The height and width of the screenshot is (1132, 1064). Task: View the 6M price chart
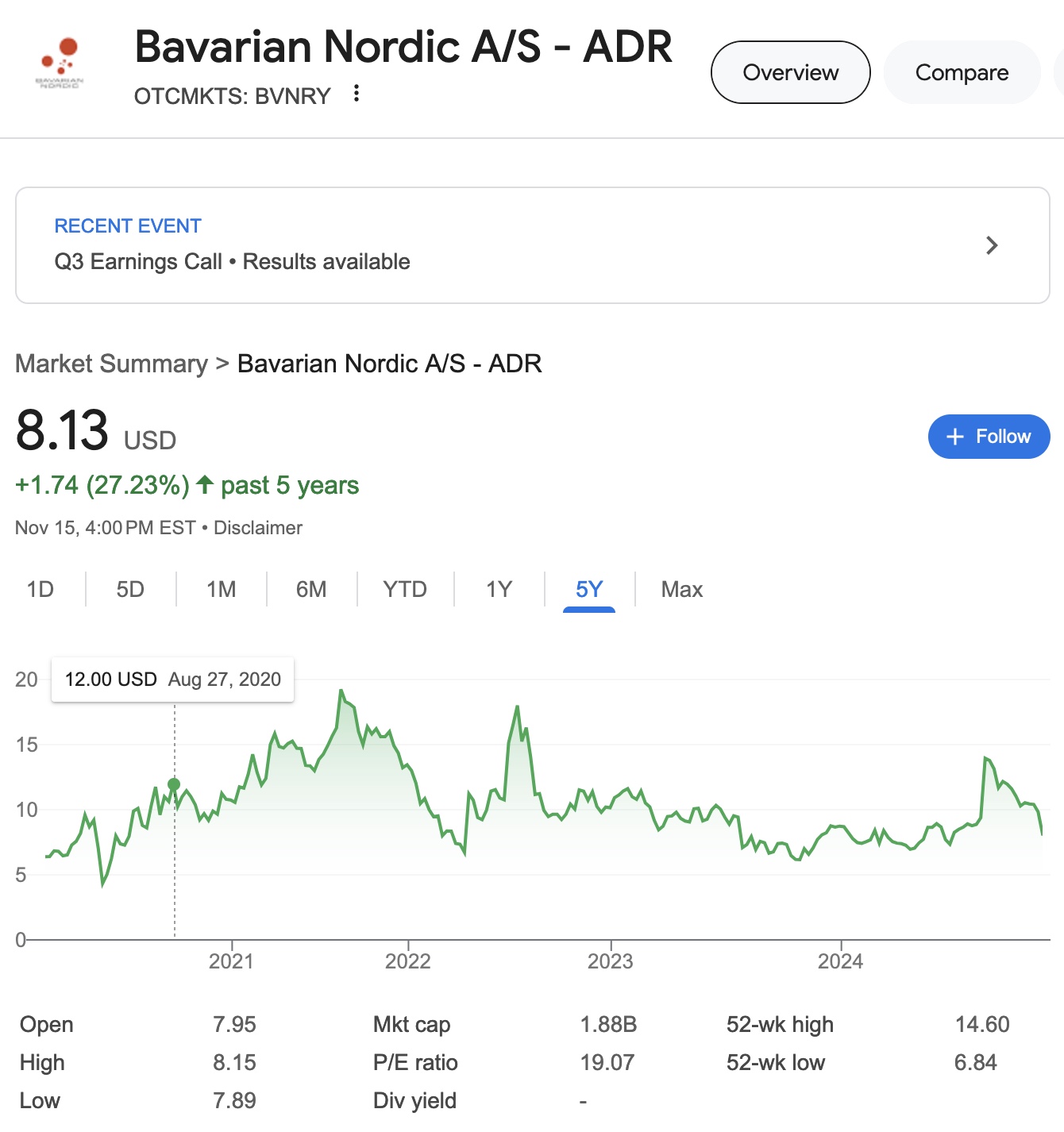(x=311, y=589)
